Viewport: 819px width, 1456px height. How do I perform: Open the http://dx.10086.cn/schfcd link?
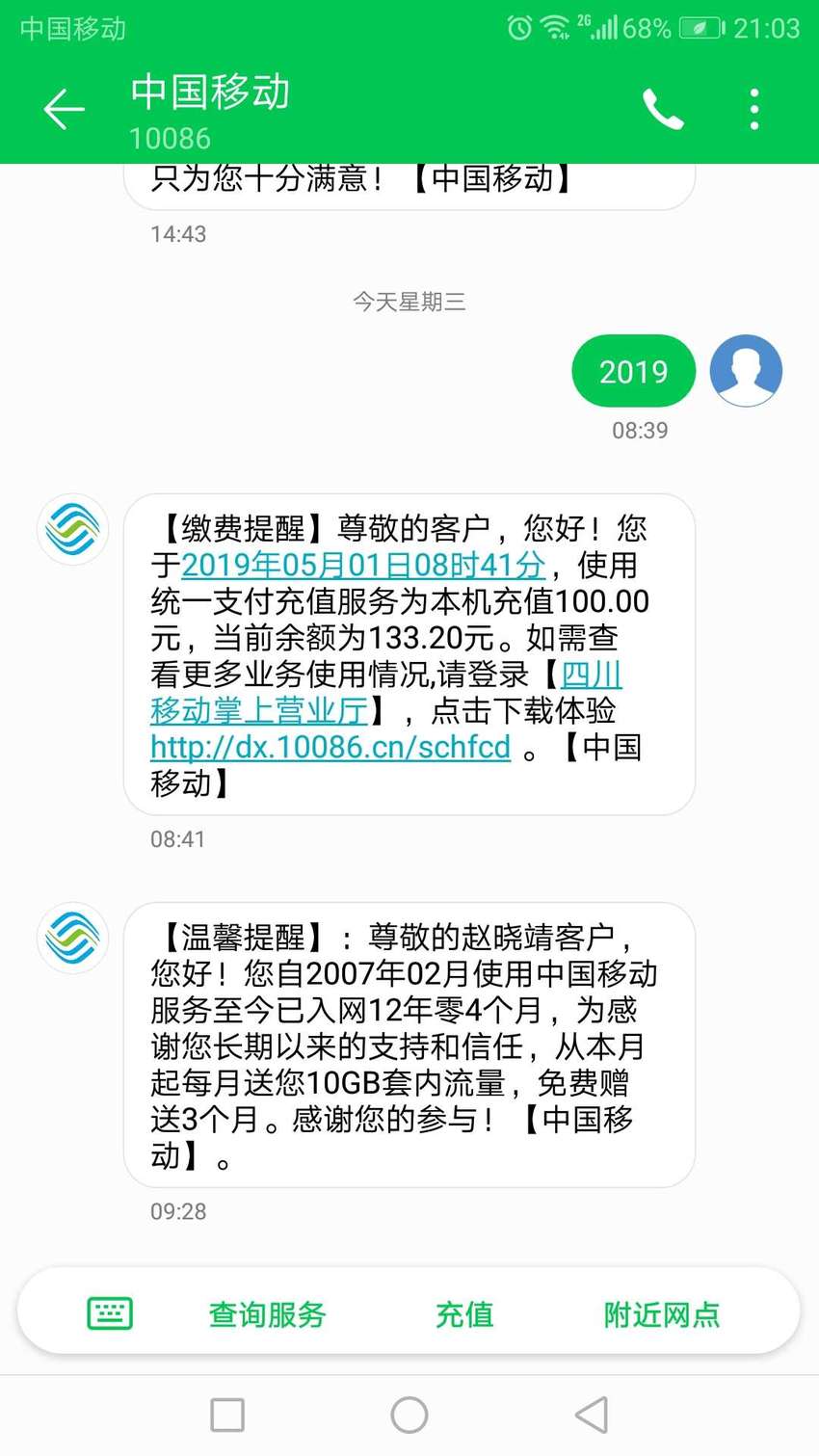pyautogui.click(x=330, y=748)
